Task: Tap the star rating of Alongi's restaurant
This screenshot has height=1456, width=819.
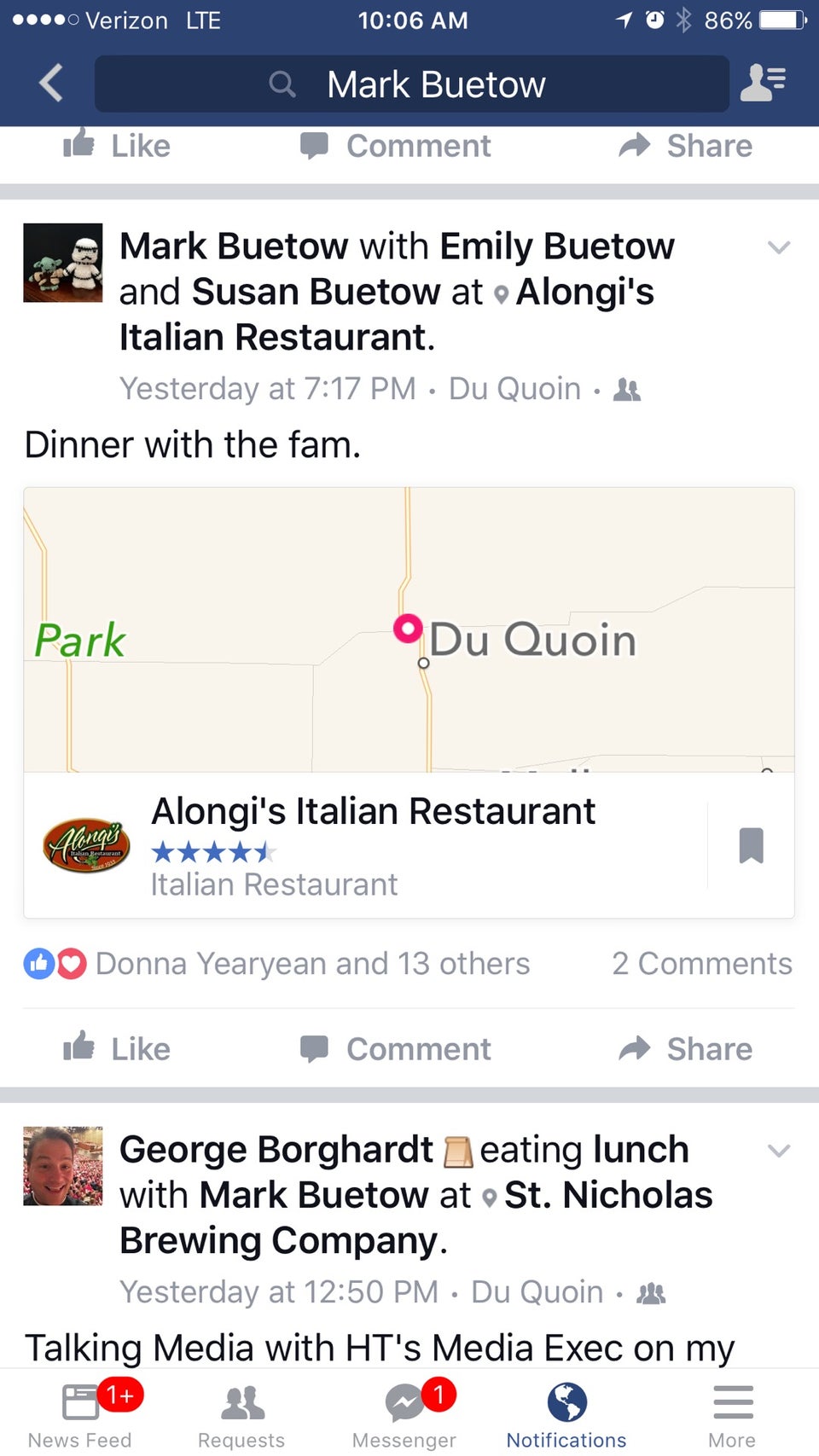Action: [213, 851]
